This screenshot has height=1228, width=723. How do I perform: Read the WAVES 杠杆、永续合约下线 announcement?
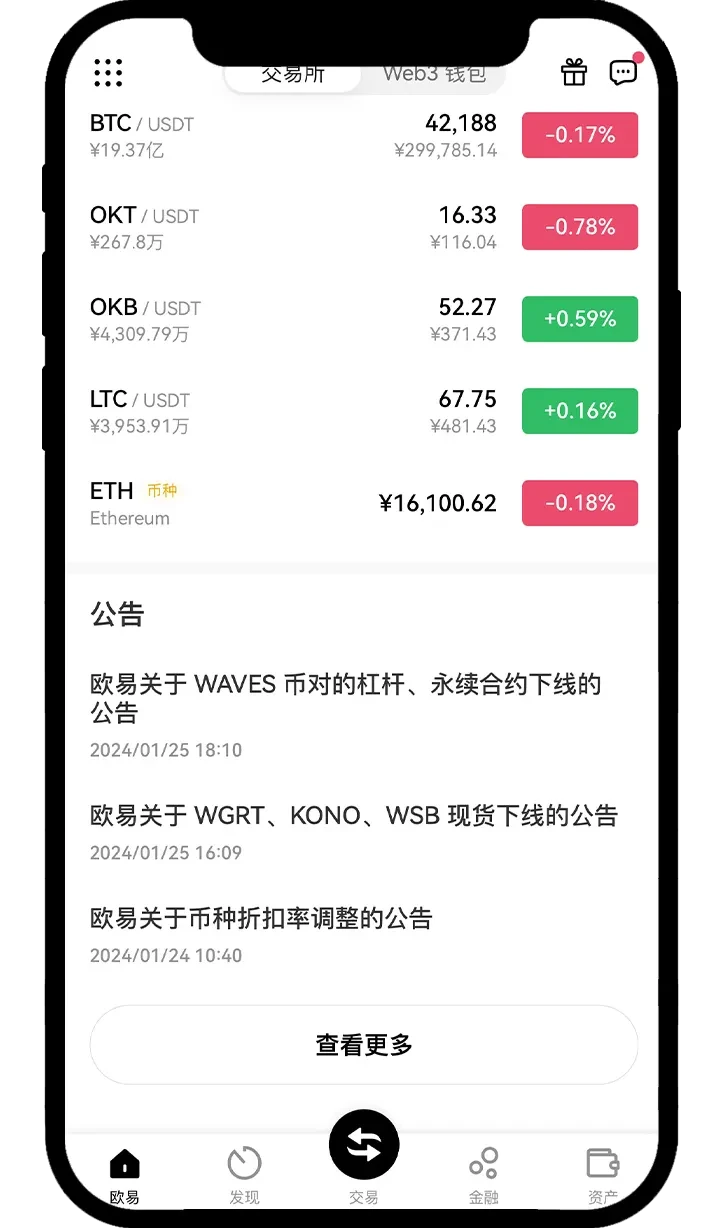click(346, 698)
